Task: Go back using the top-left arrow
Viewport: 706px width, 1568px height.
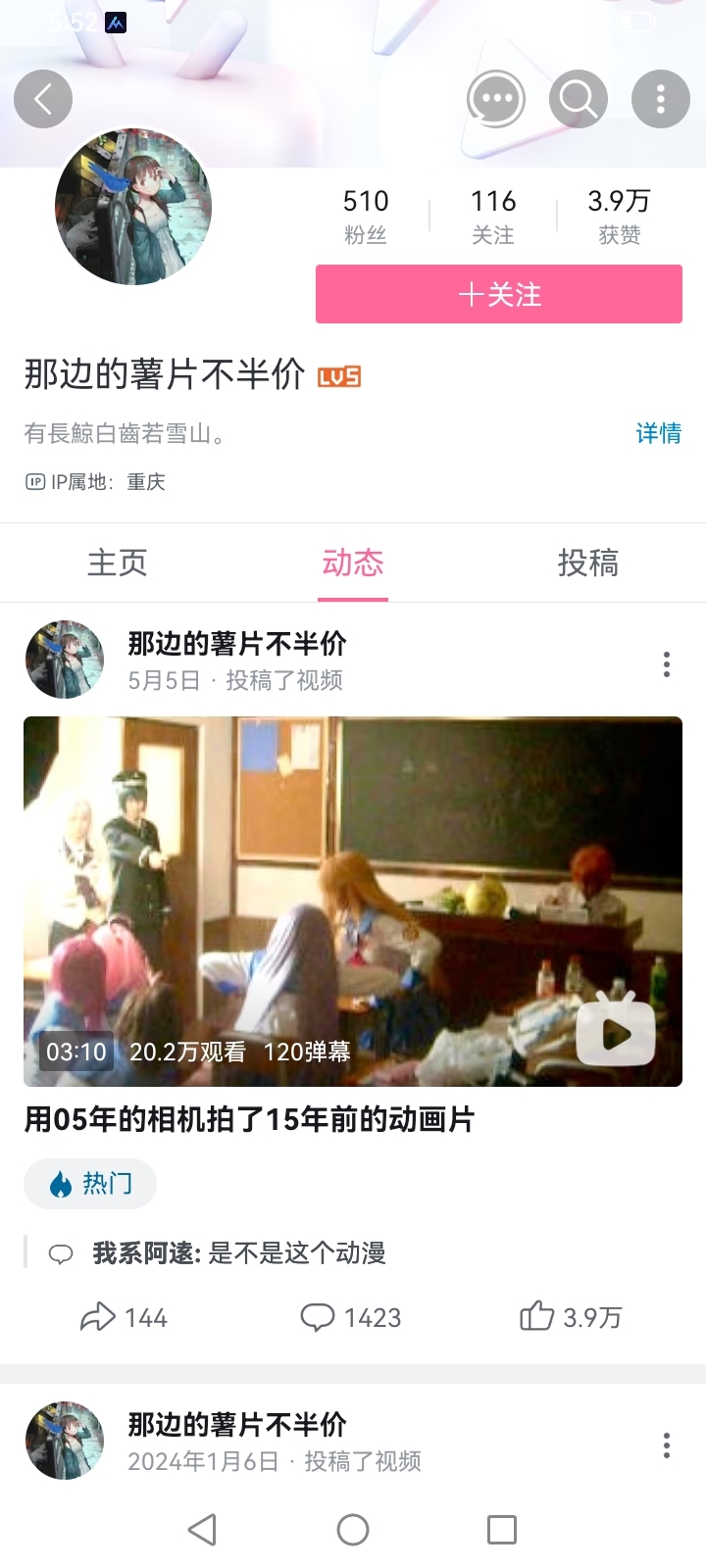Action: pyautogui.click(x=43, y=99)
